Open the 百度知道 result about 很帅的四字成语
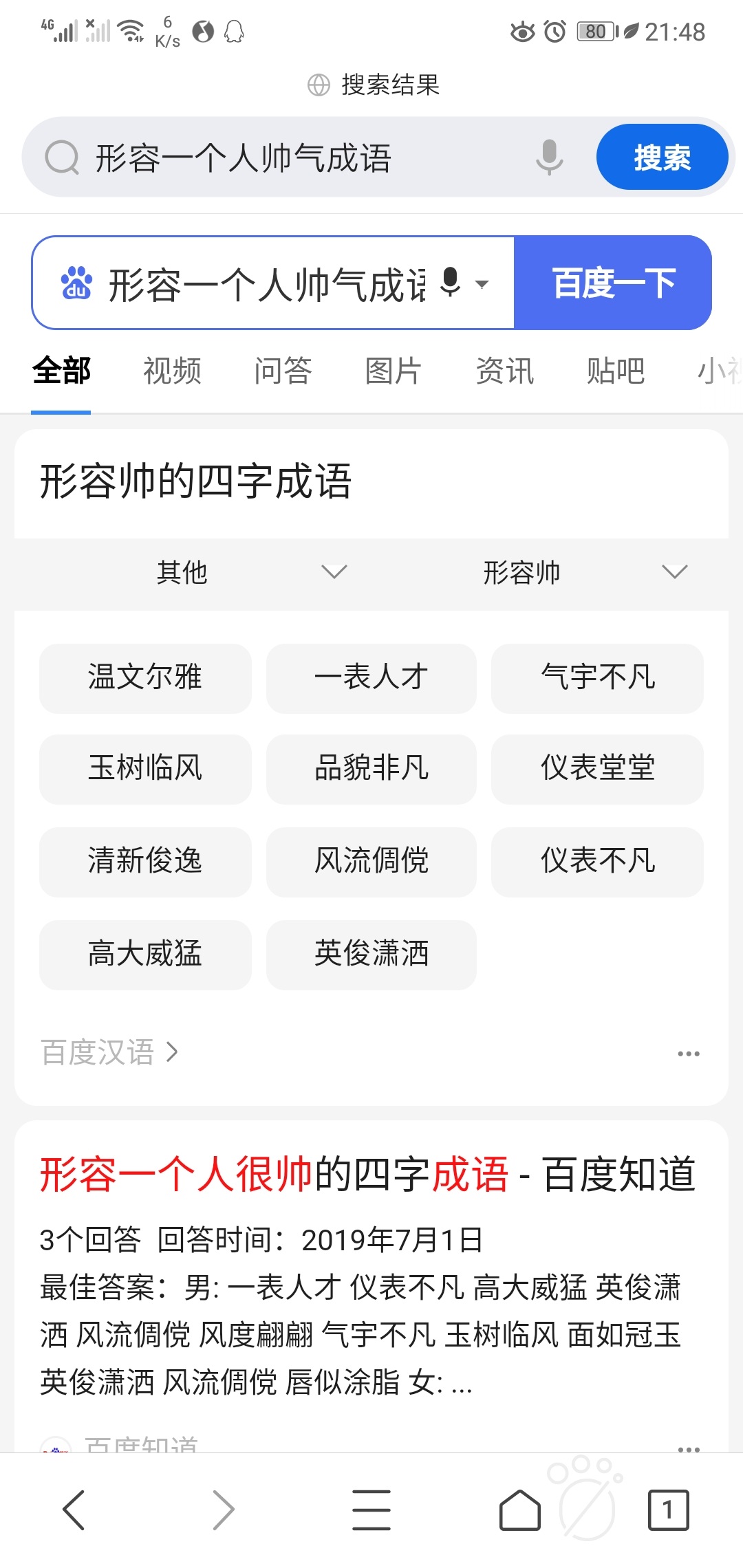 click(x=367, y=1175)
